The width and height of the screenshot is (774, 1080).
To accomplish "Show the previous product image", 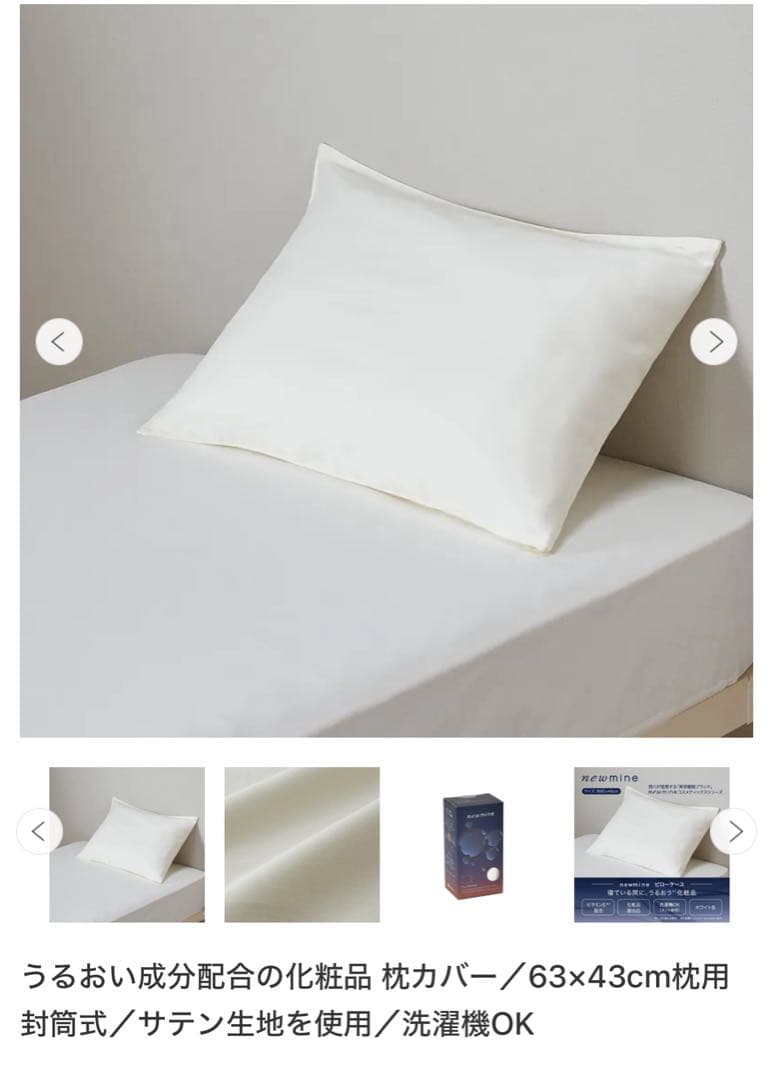I will click(59, 342).
